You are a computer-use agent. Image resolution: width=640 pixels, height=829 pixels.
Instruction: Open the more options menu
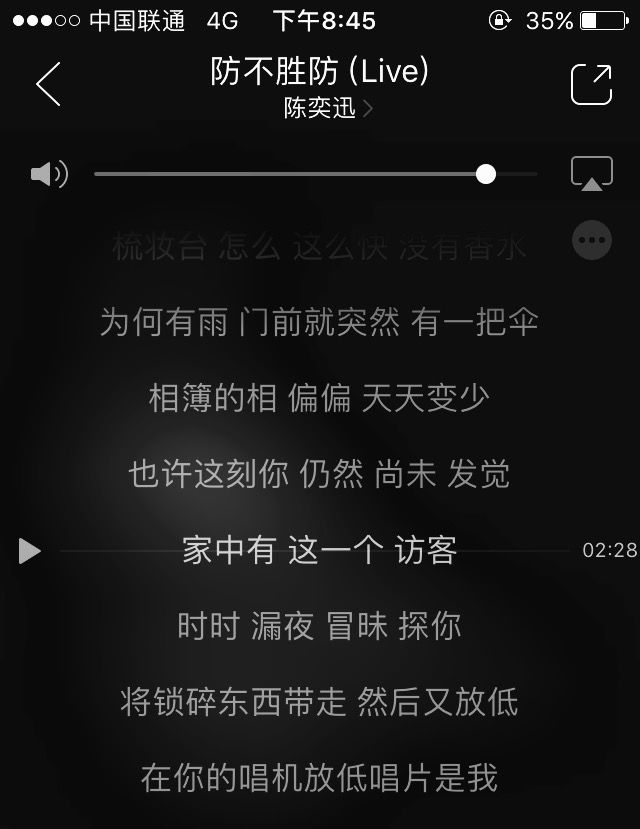click(592, 240)
